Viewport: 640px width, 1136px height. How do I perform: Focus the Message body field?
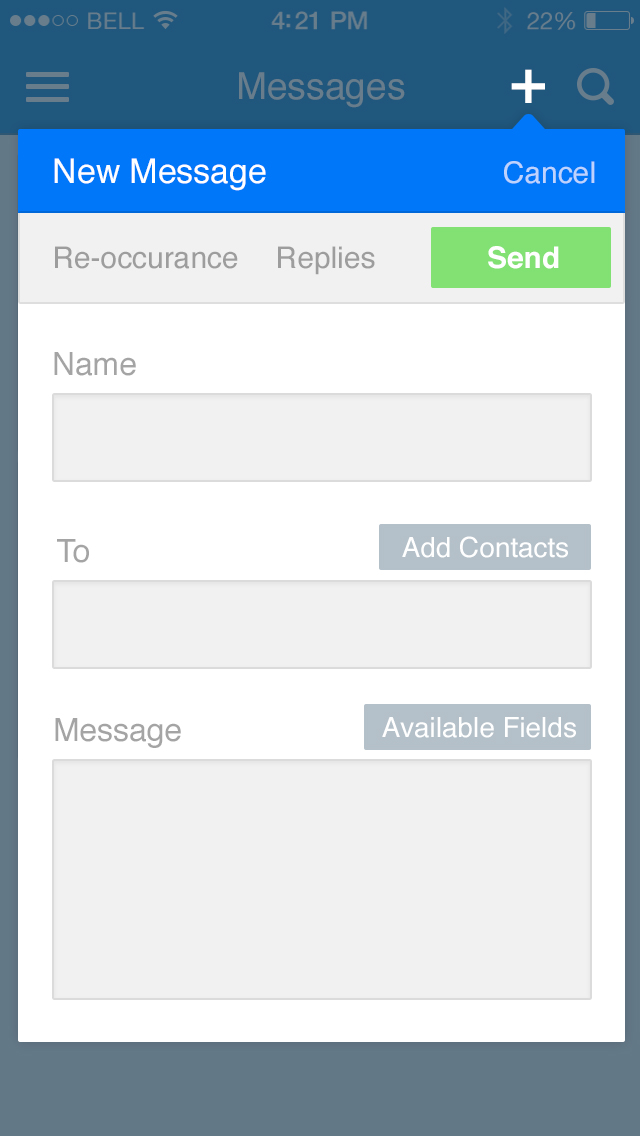(321, 879)
